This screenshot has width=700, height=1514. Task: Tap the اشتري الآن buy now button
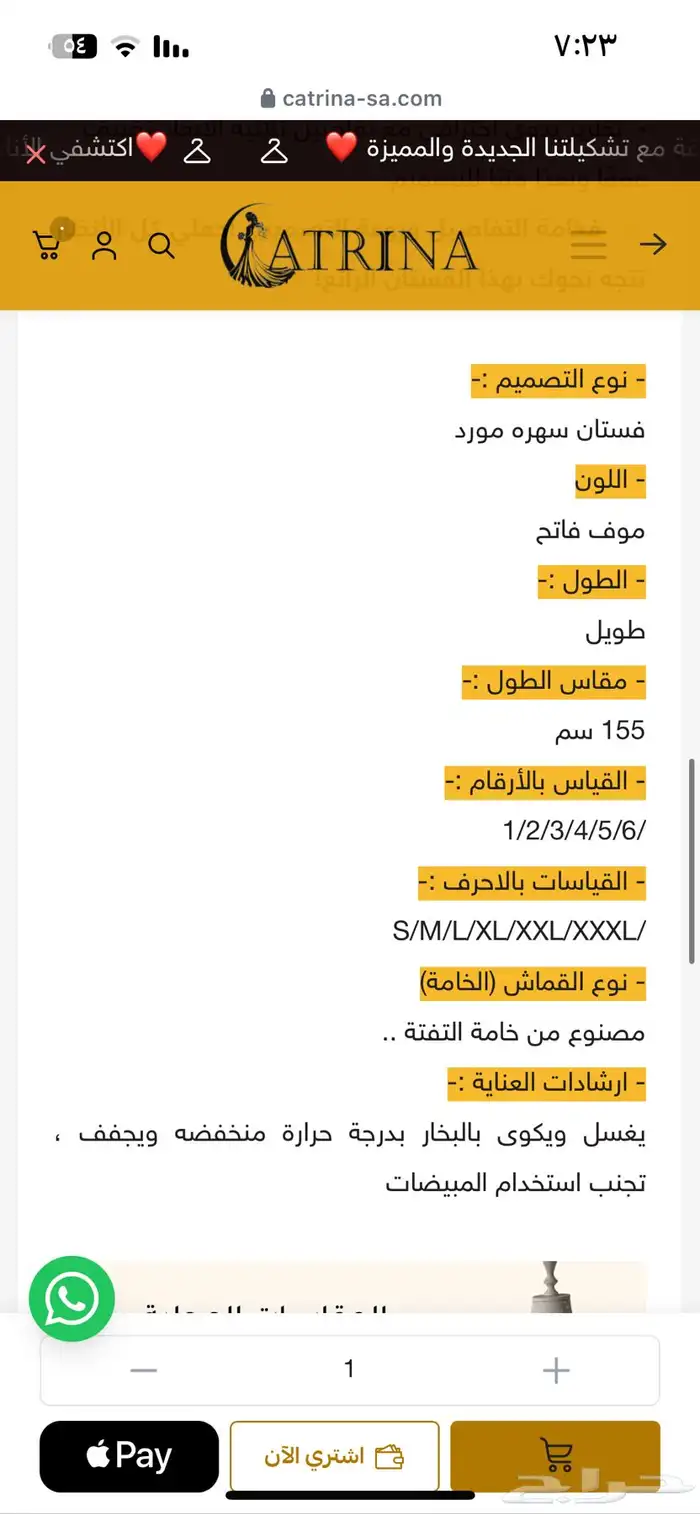coord(334,1456)
